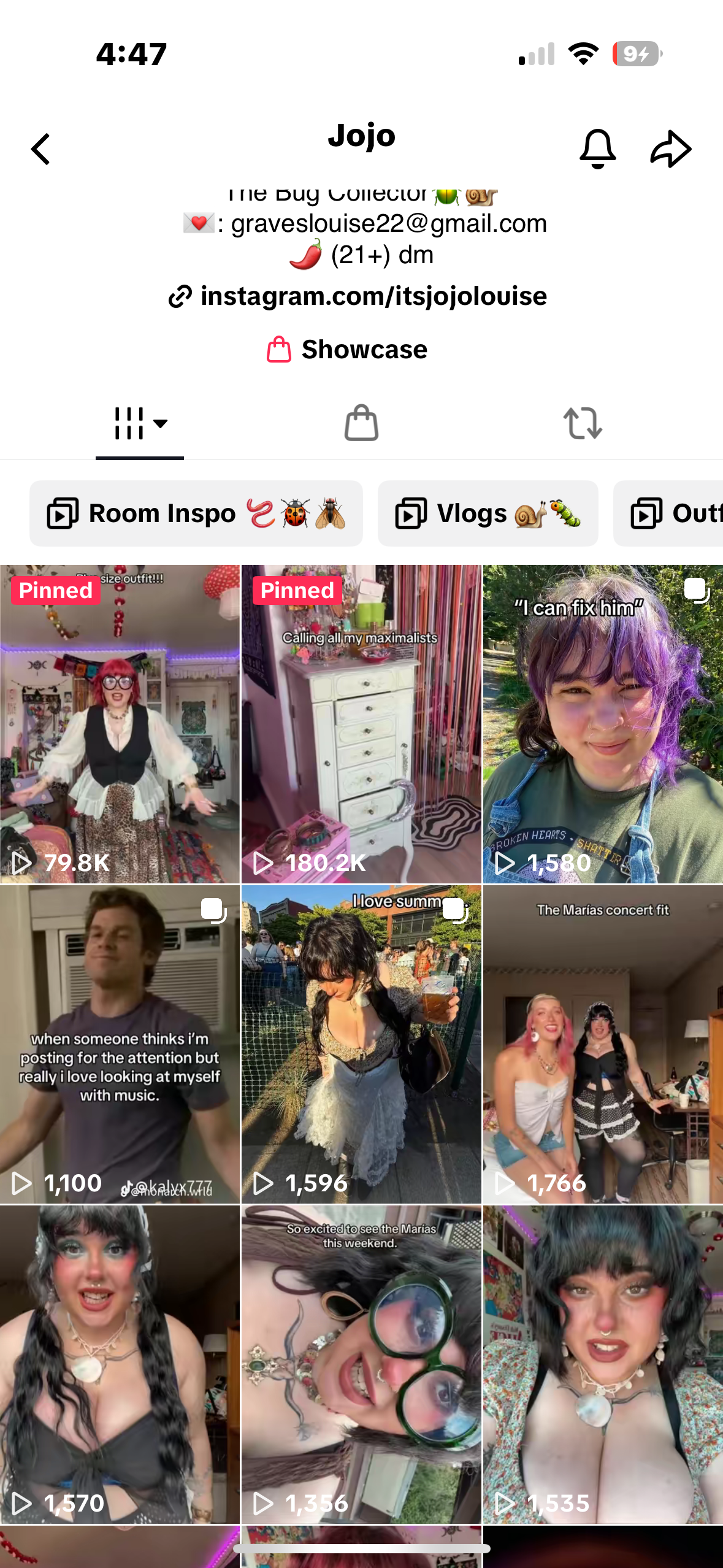The image size is (723, 1568).
Task: Open the post with 1,100 views
Action: [120, 1044]
